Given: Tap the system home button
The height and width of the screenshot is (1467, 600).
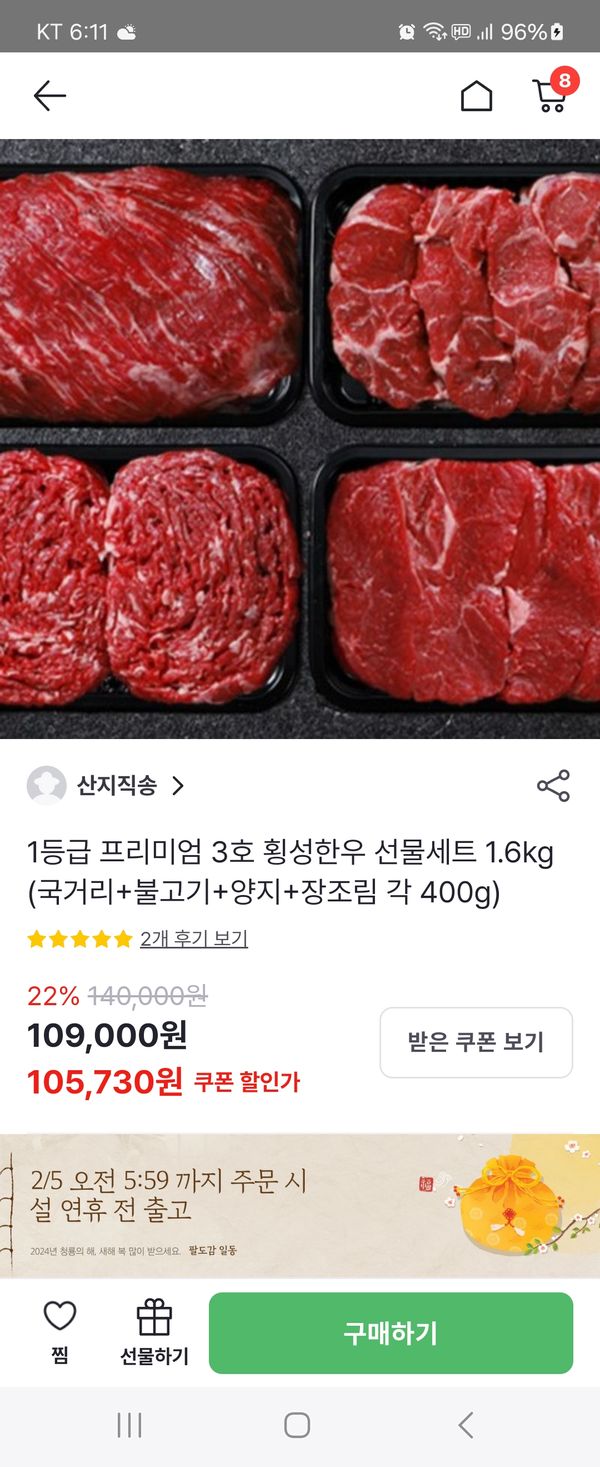Looking at the screenshot, I should tap(297, 1425).
